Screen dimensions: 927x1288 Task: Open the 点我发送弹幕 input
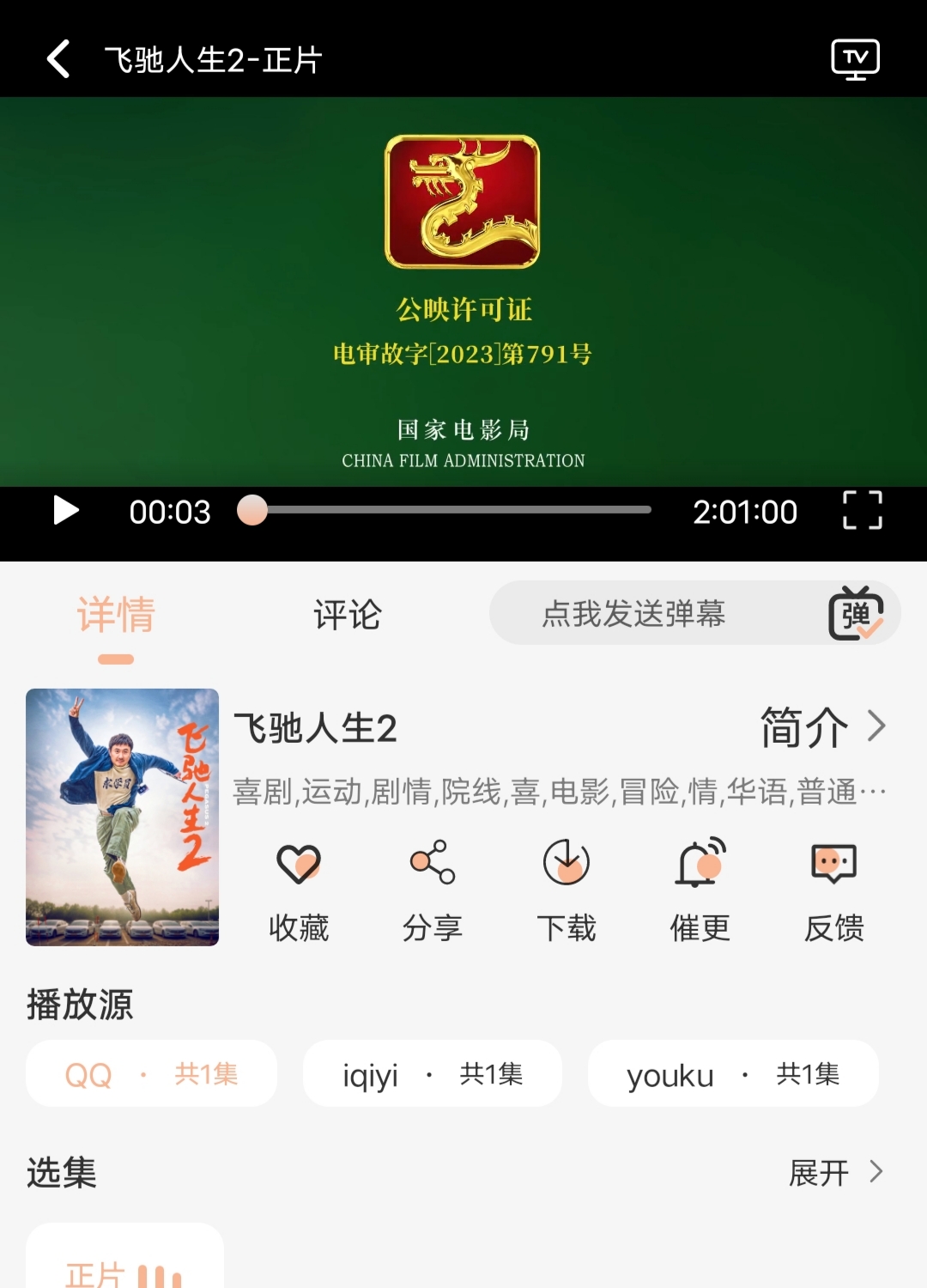(633, 613)
